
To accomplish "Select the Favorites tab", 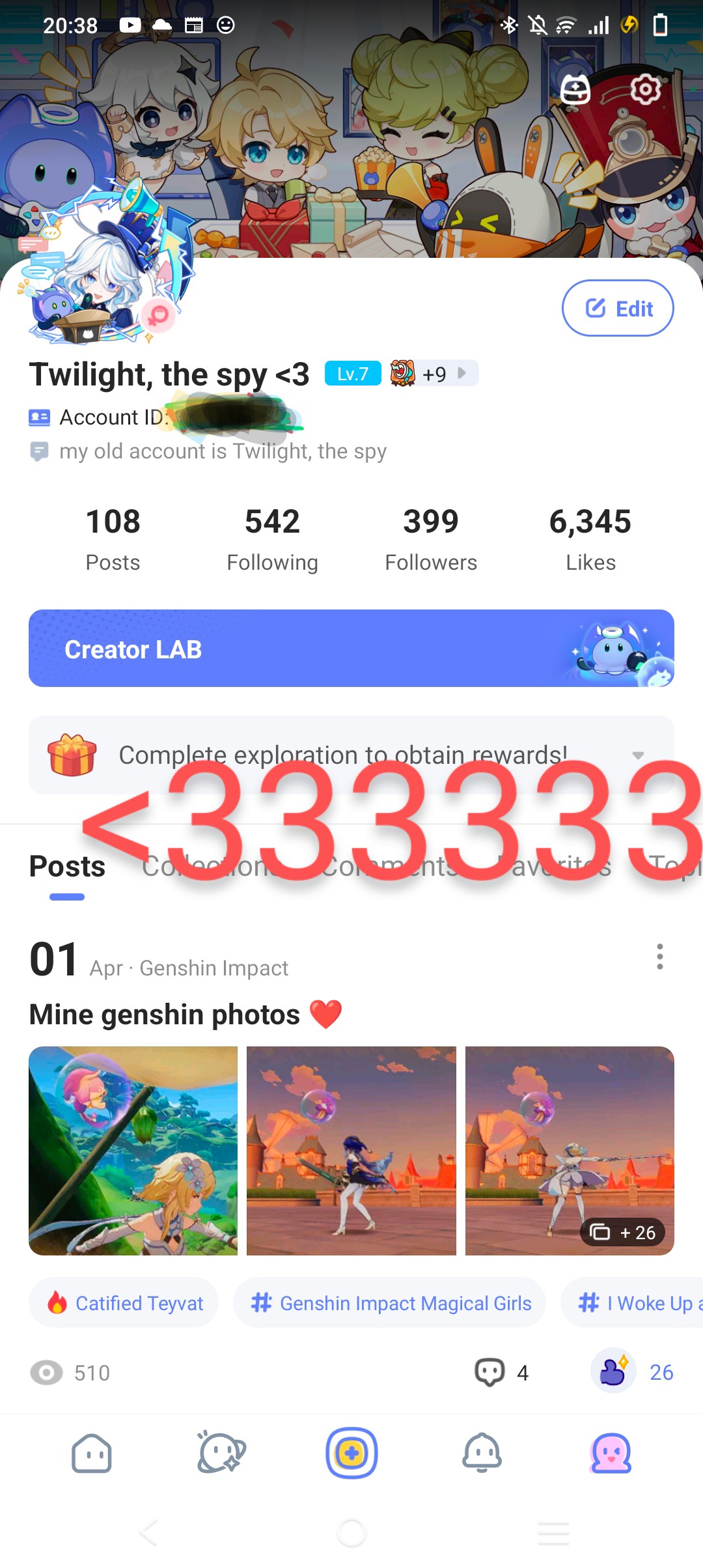I will [x=557, y=867].
